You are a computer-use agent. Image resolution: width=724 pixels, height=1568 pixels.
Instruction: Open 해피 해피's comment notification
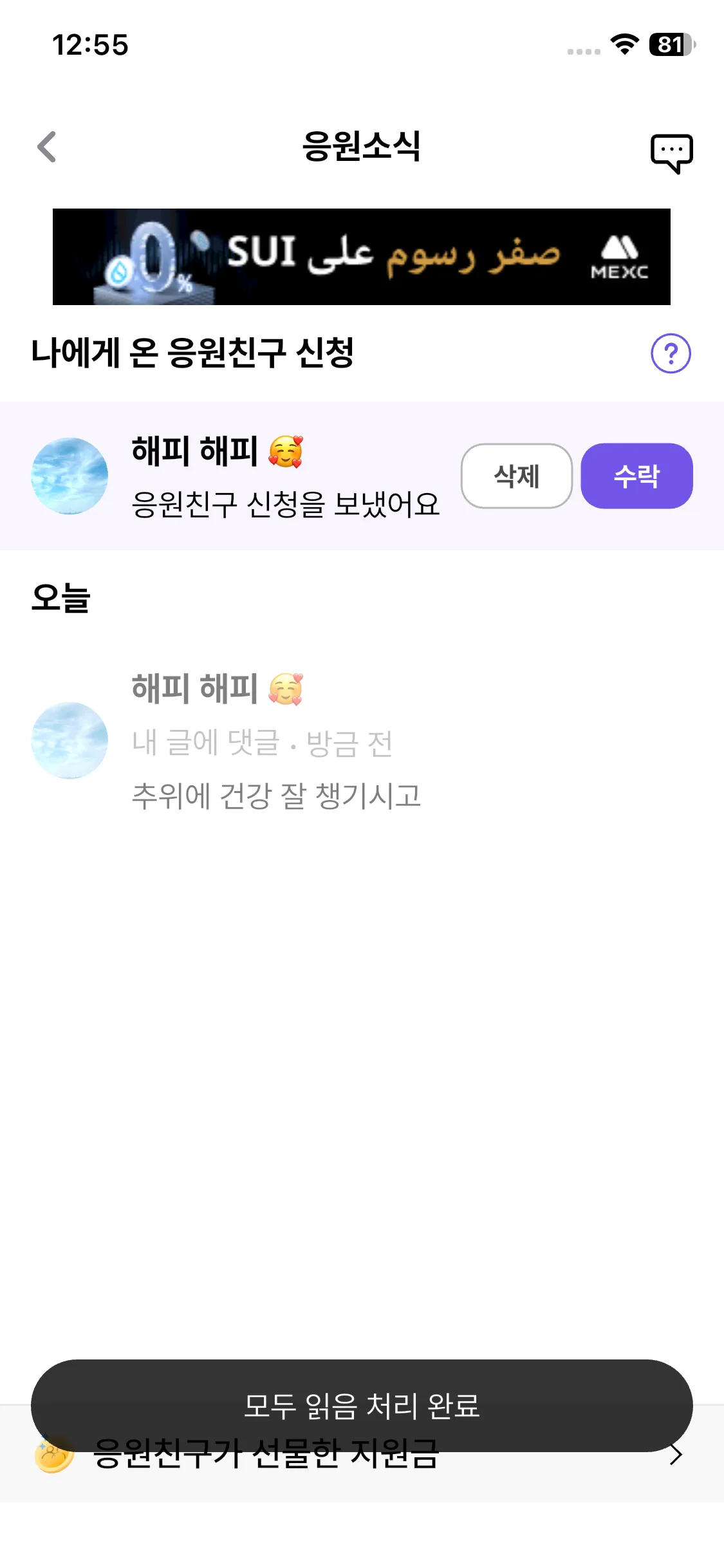(x=277, y=742)
